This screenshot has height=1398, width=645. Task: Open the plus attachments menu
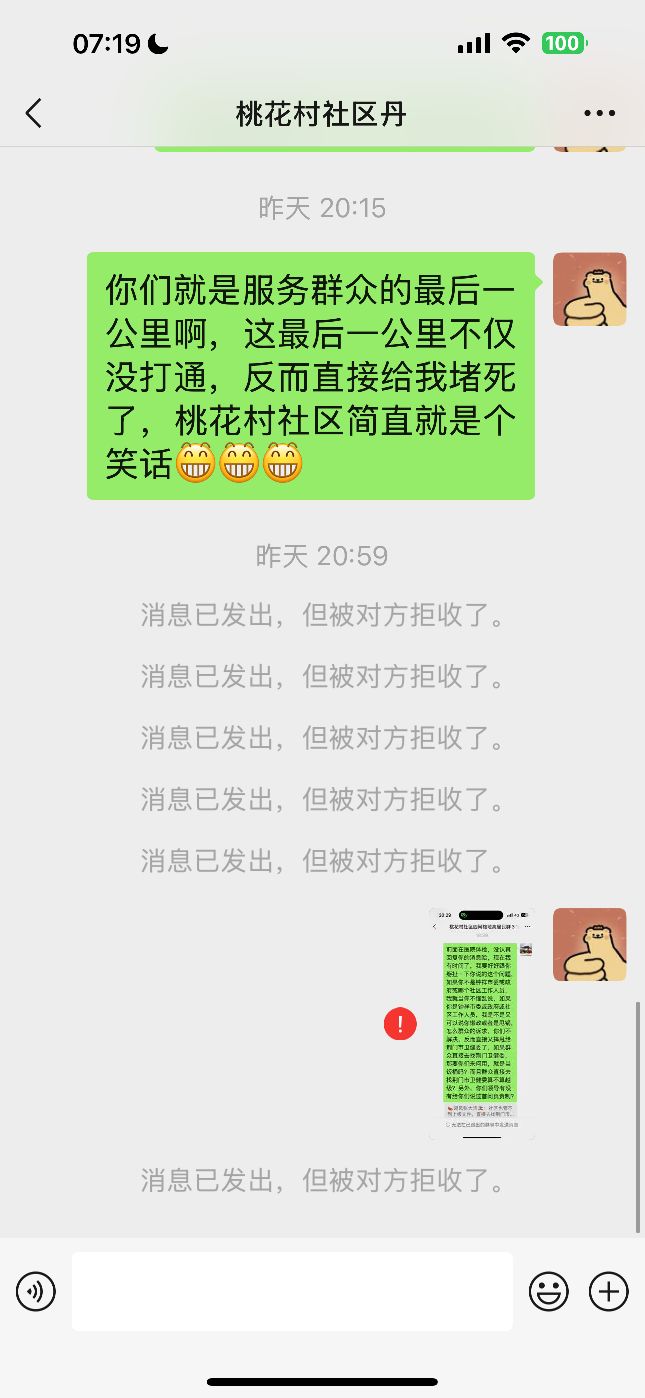pyautogui.click(x=608, y=1292)
